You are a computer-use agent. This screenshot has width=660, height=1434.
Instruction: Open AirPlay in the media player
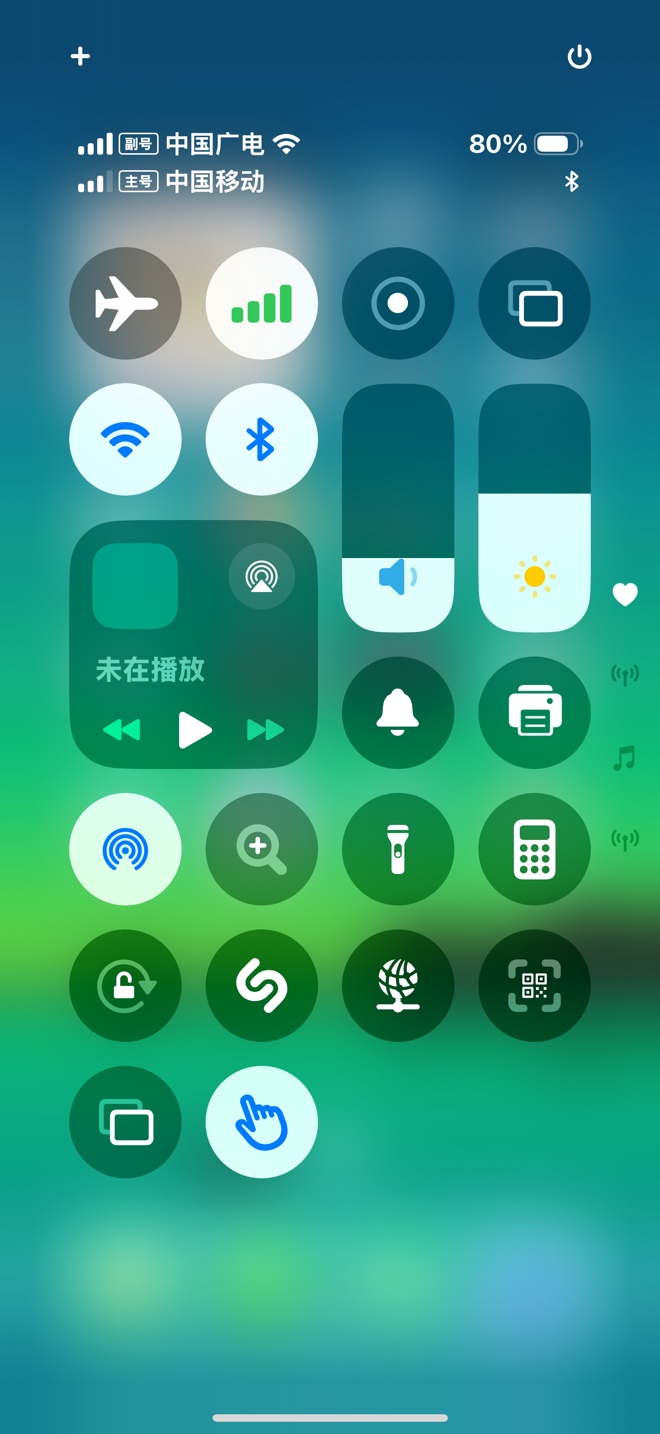click(x=262, y=576)
